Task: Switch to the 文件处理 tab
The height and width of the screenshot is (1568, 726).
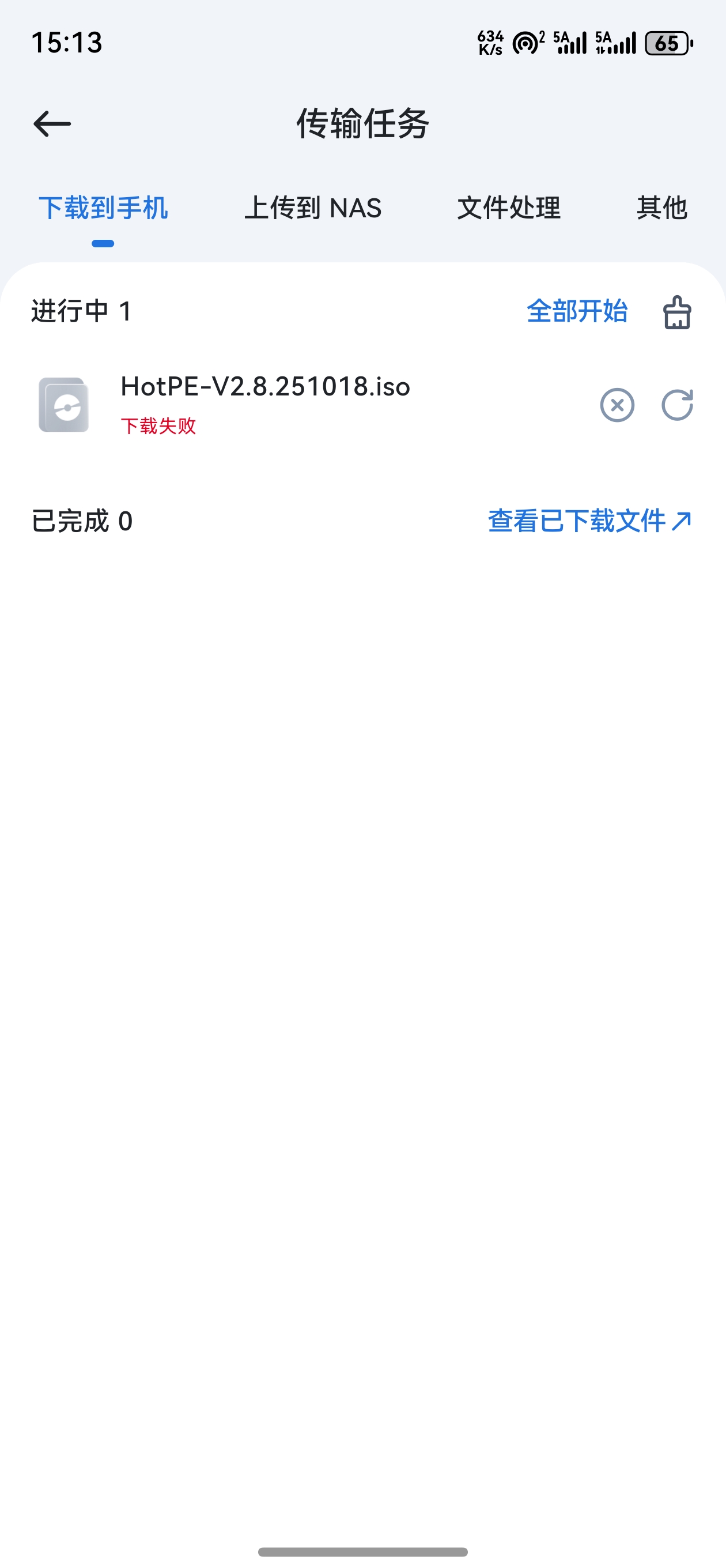Action: pyautogui.click(x=509, y=208)
